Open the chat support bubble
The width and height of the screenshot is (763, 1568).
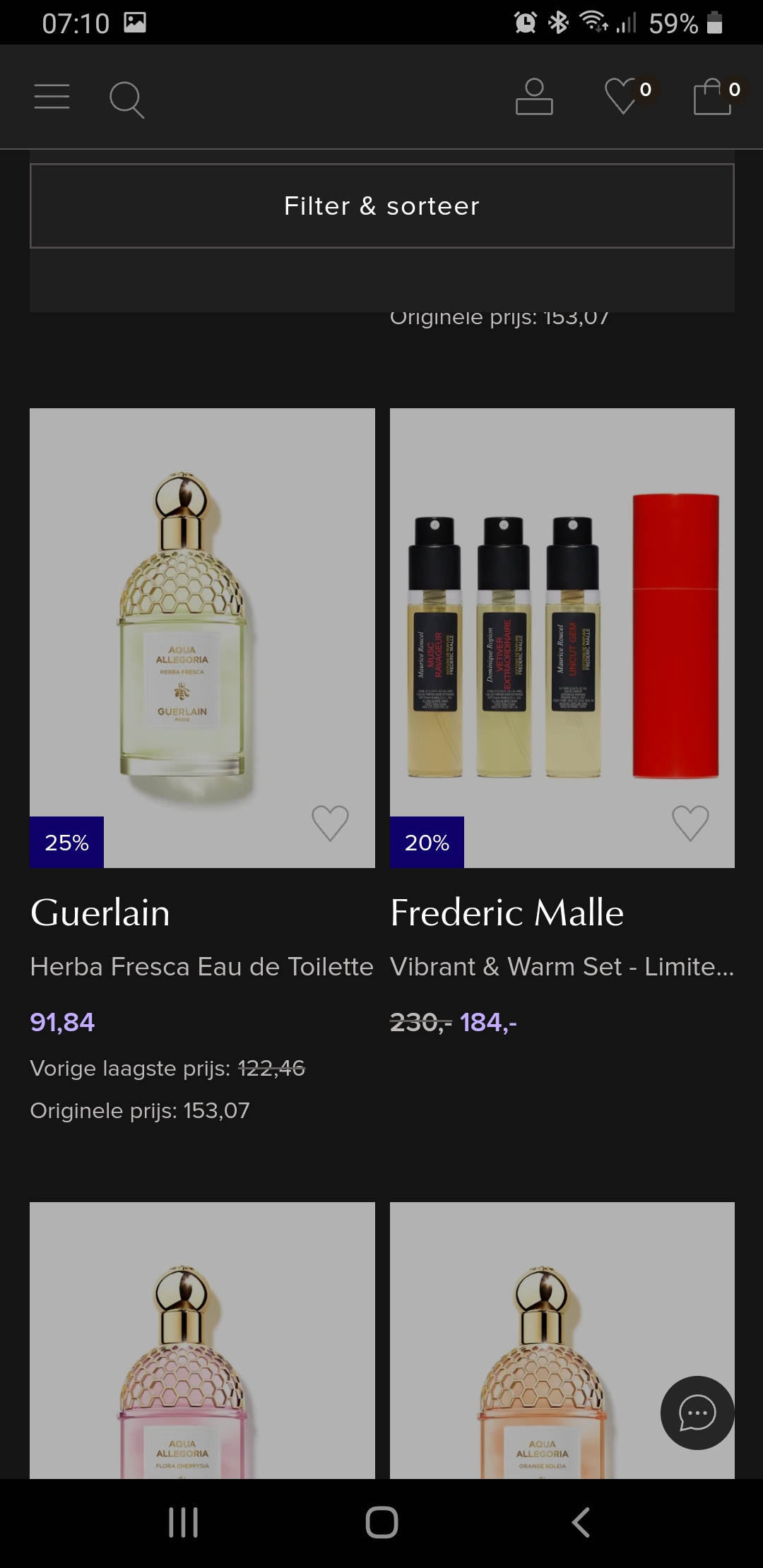point(696,1413)
